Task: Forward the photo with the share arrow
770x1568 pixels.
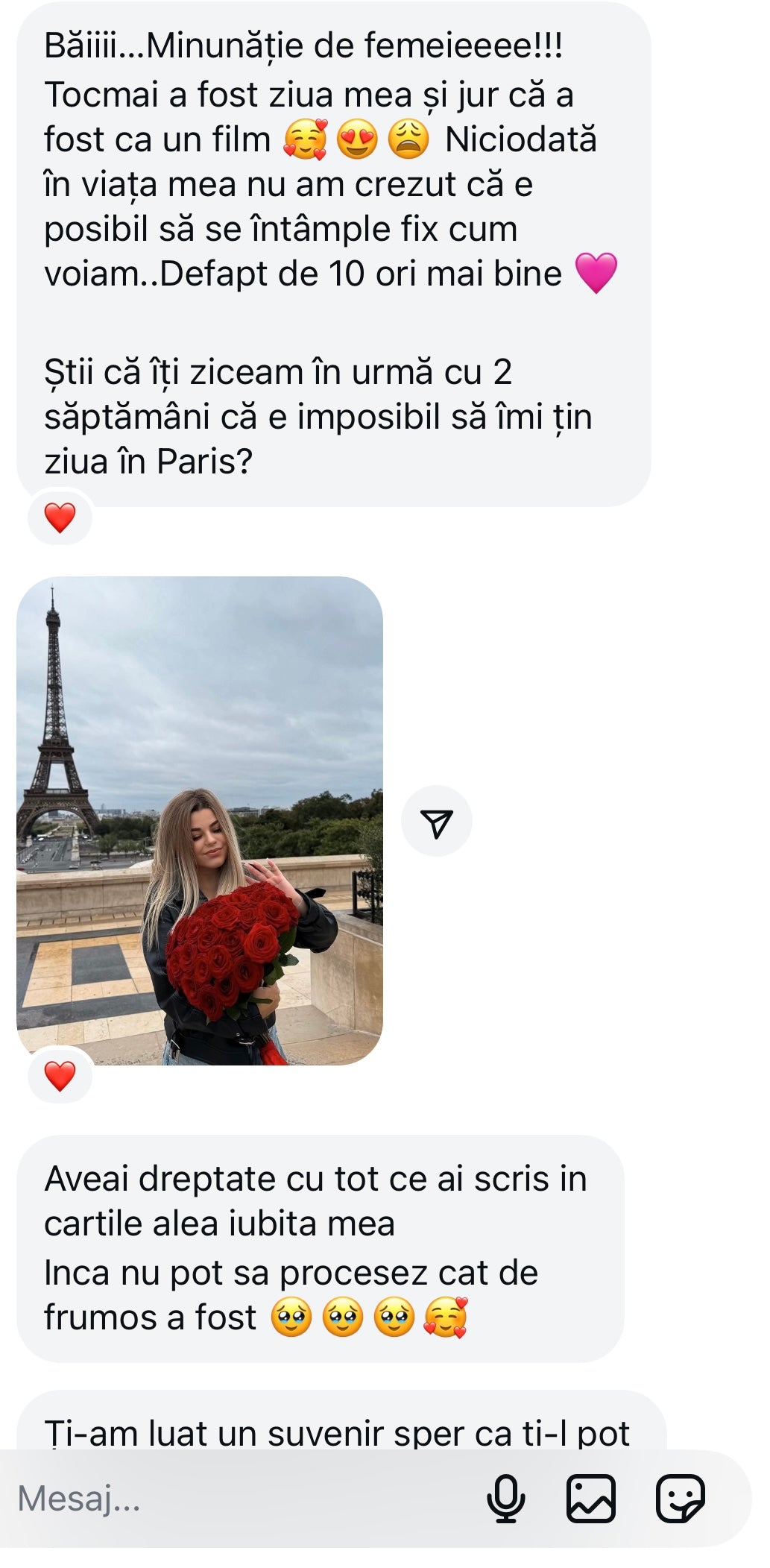Action: pos(436,821)
